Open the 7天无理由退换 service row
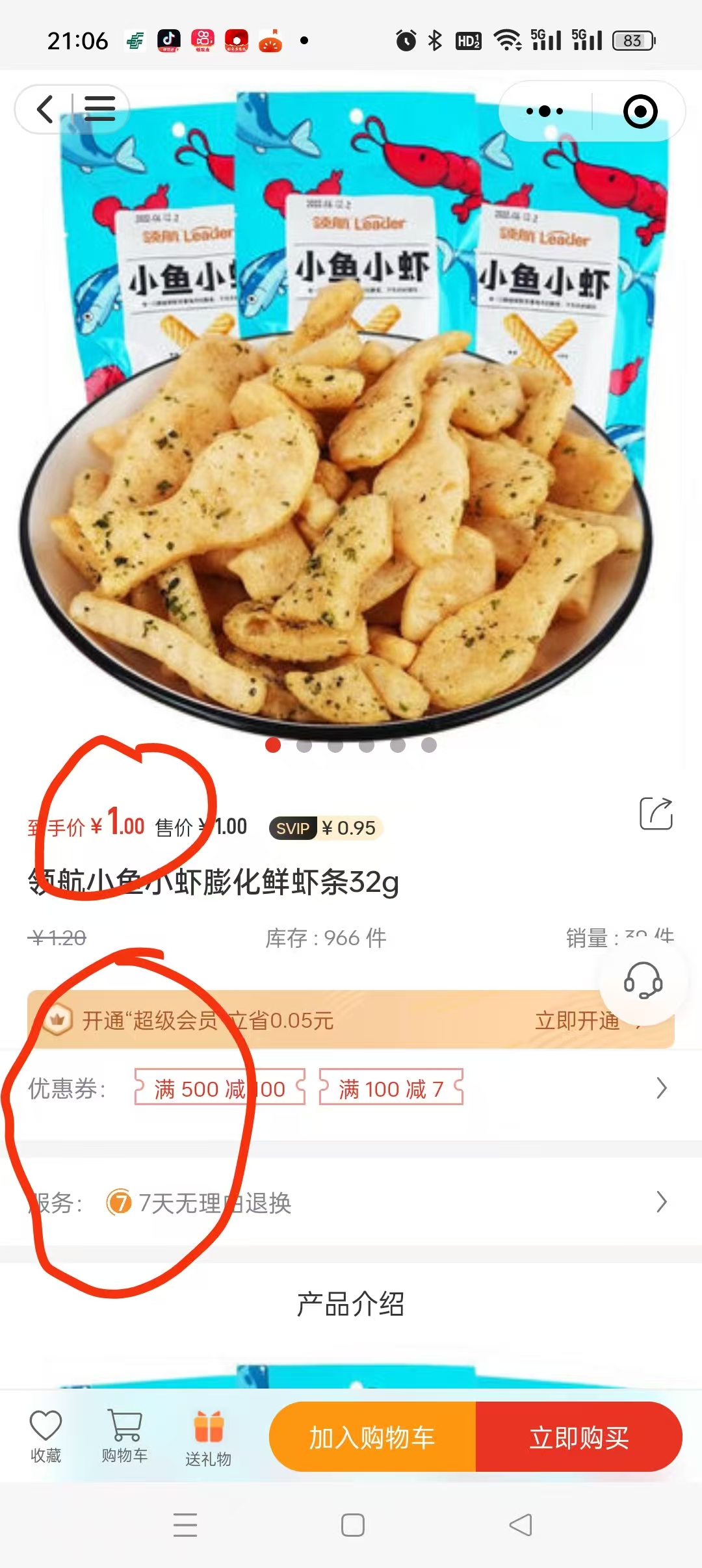This screenshot has width=702, height=1568. [x=351, y=1203]
